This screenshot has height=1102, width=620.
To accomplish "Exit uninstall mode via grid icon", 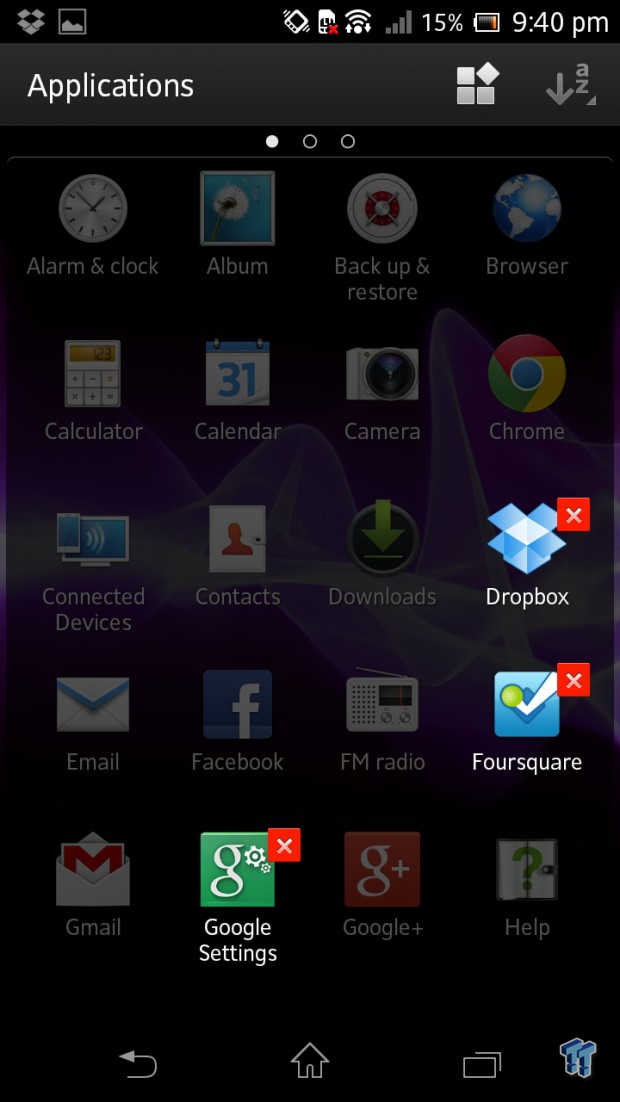I will tap(477, 85).
